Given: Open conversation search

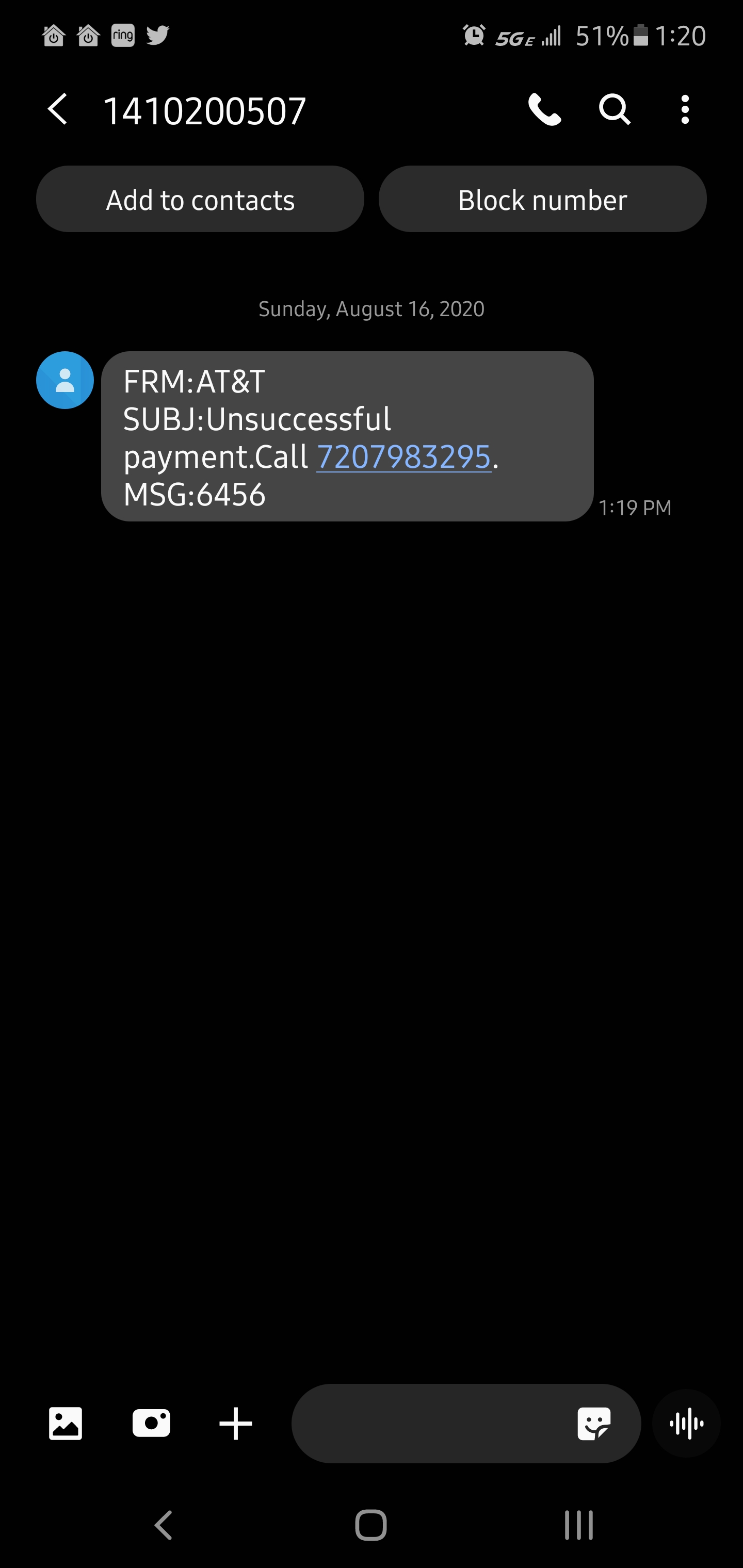Looking at the screenshot, I should click(613, 110).
